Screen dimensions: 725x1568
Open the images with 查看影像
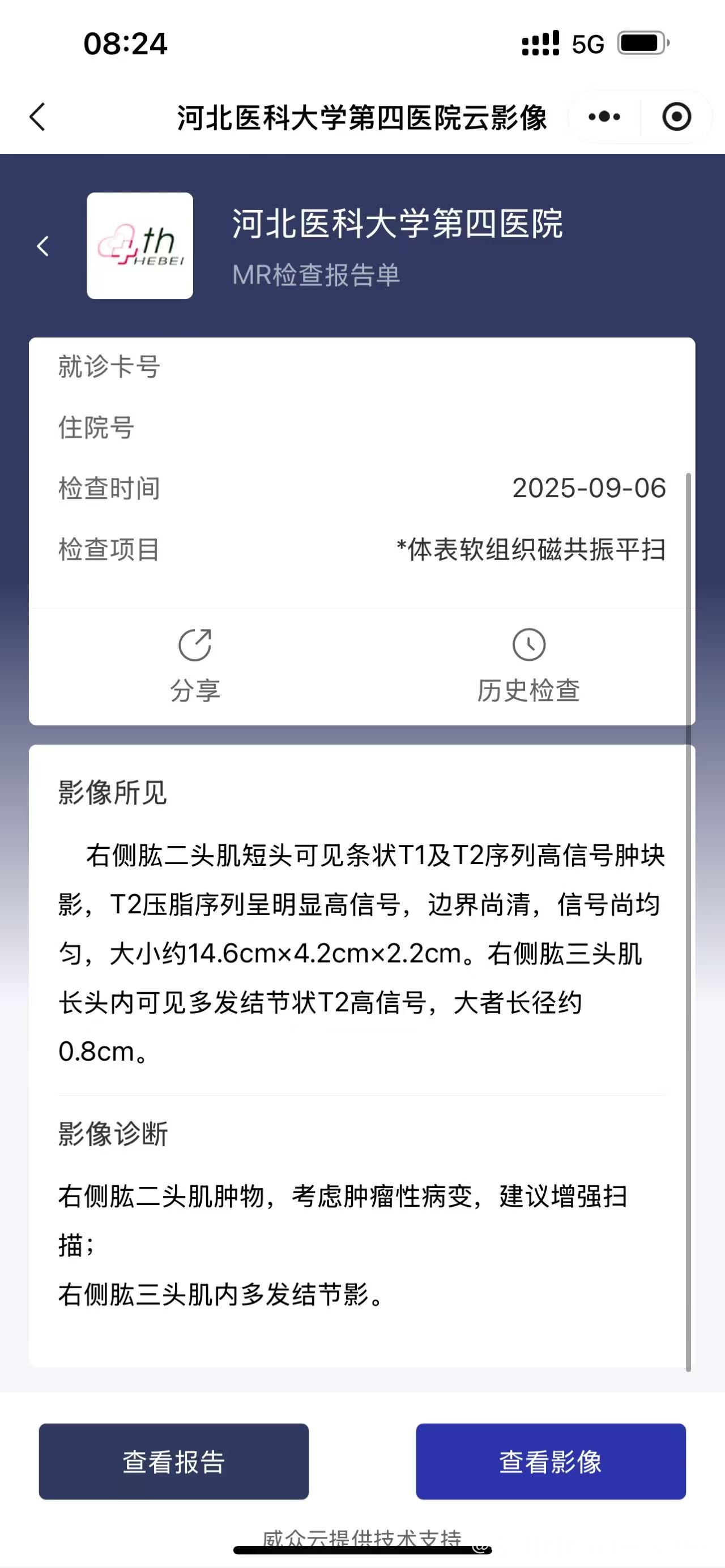(x=551, y=1461)
